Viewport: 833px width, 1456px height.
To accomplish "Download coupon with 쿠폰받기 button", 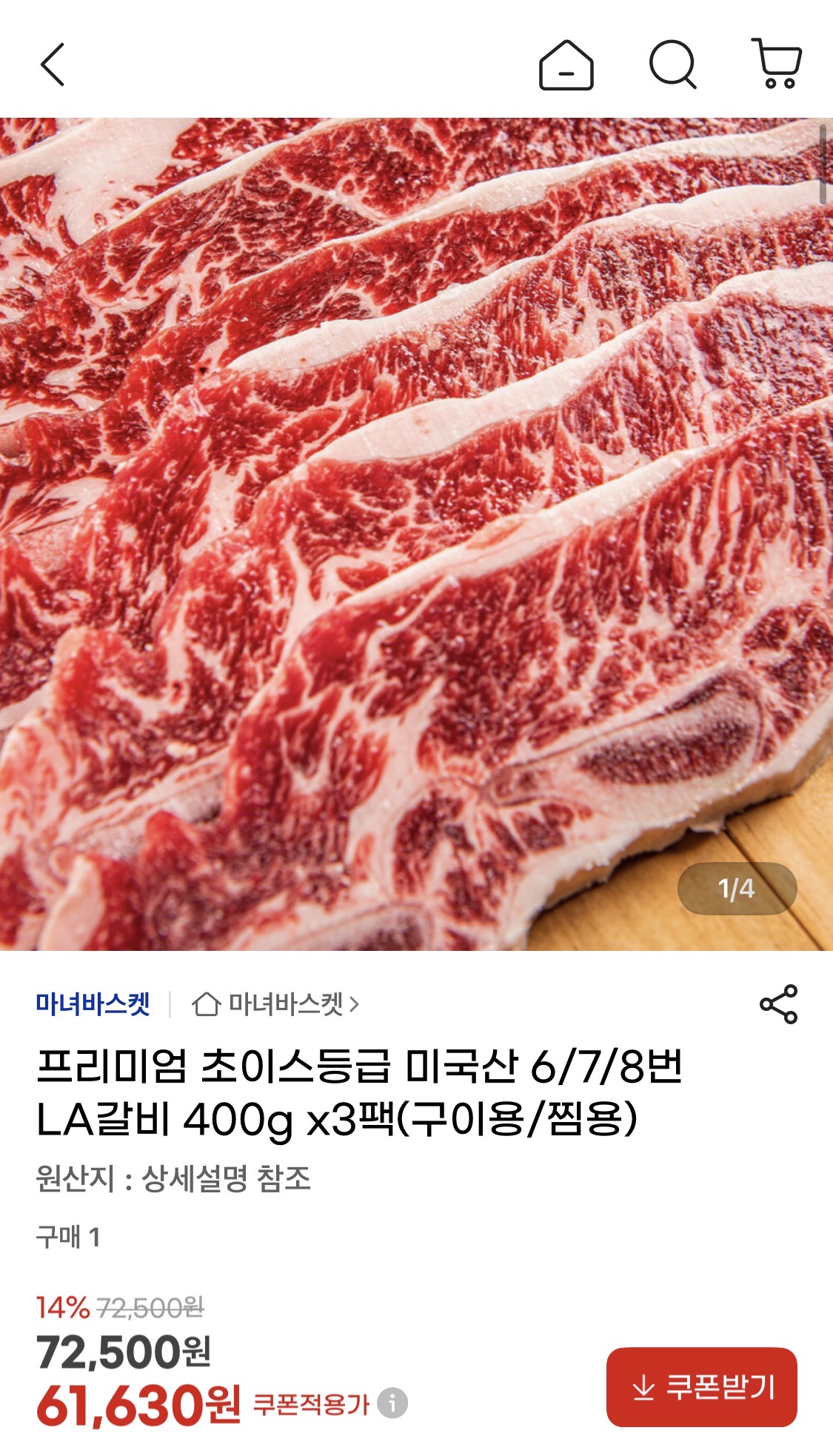I will pos(701,1386).
